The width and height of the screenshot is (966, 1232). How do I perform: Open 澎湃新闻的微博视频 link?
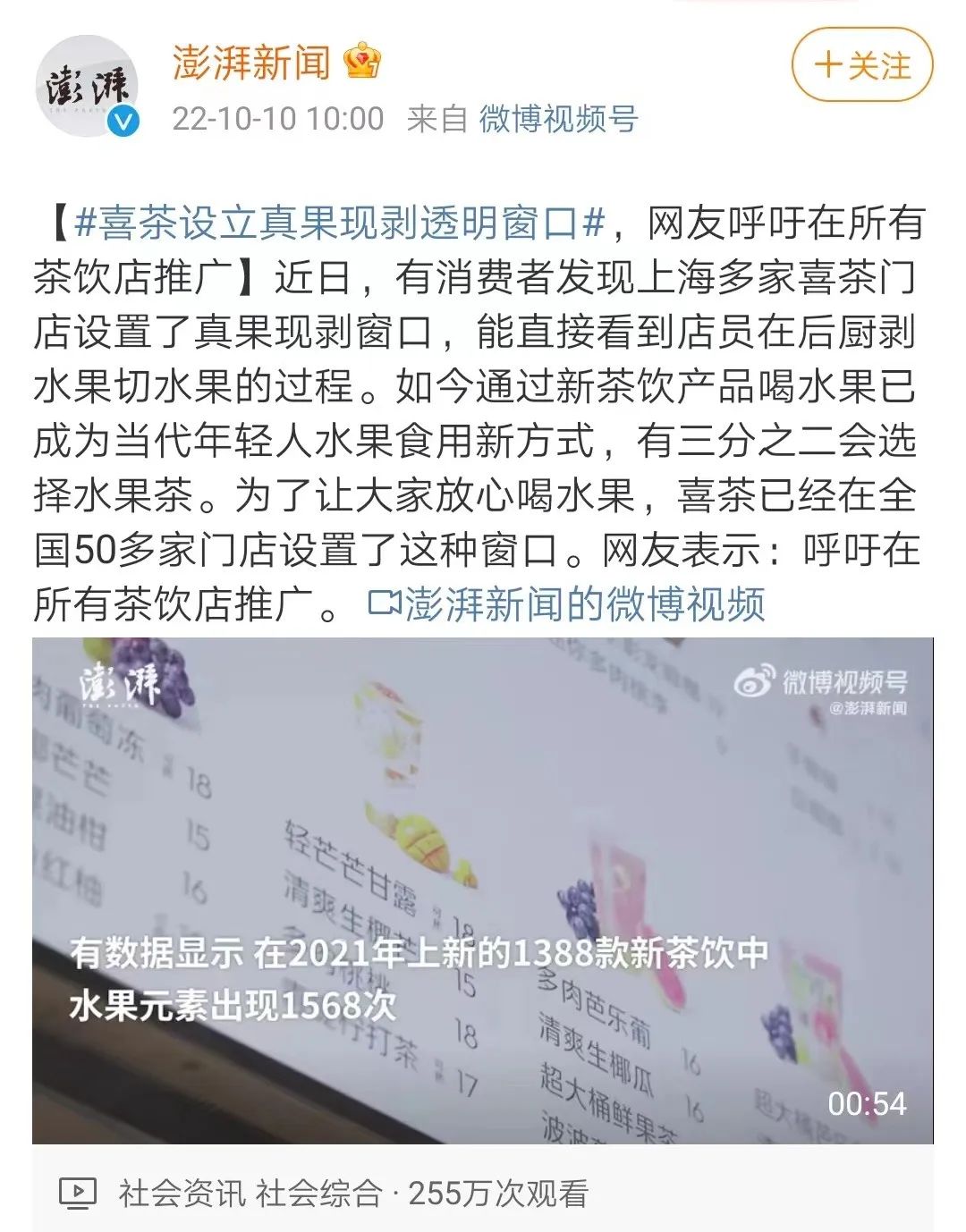click(x=567, y=603)
